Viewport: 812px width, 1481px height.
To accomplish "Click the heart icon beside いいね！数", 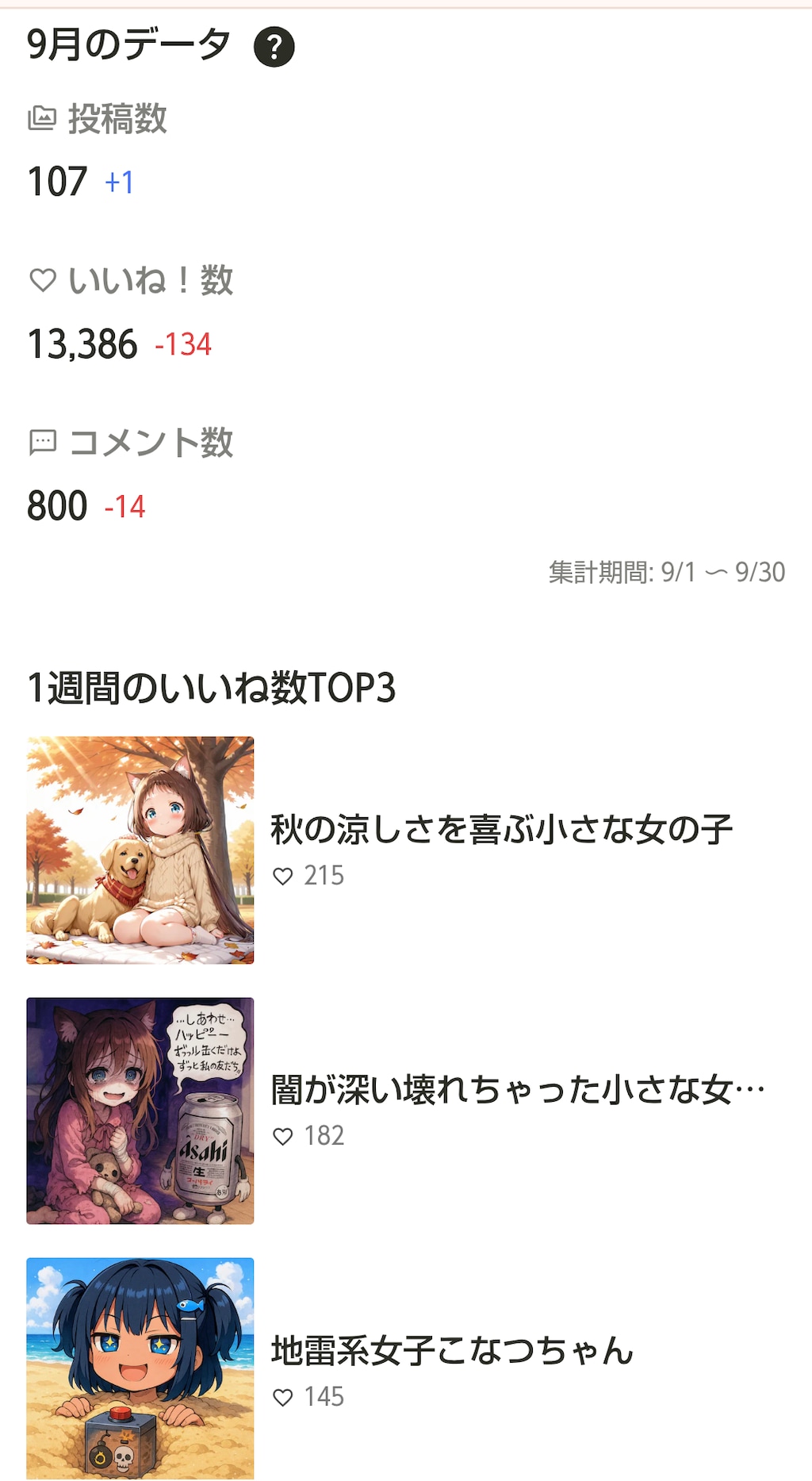I will (x=40, y=279).
